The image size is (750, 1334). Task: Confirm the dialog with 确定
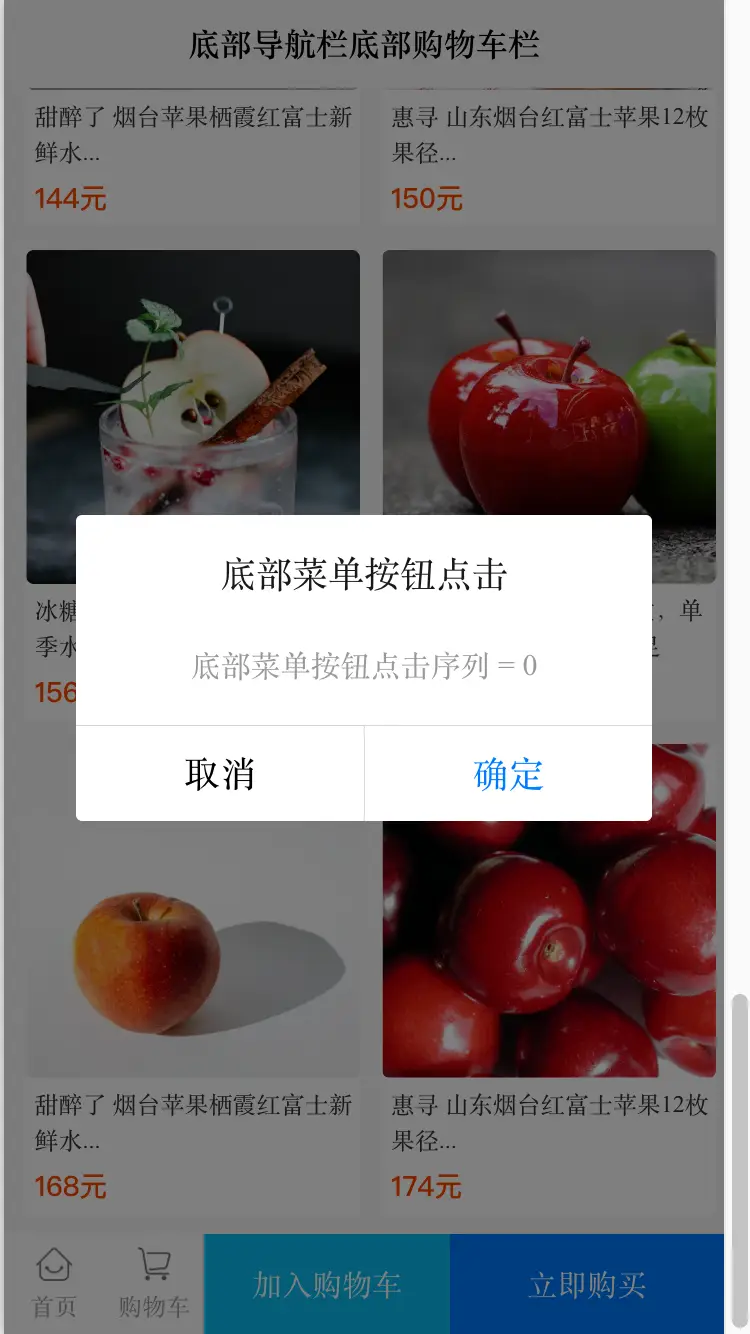(508, 774)
